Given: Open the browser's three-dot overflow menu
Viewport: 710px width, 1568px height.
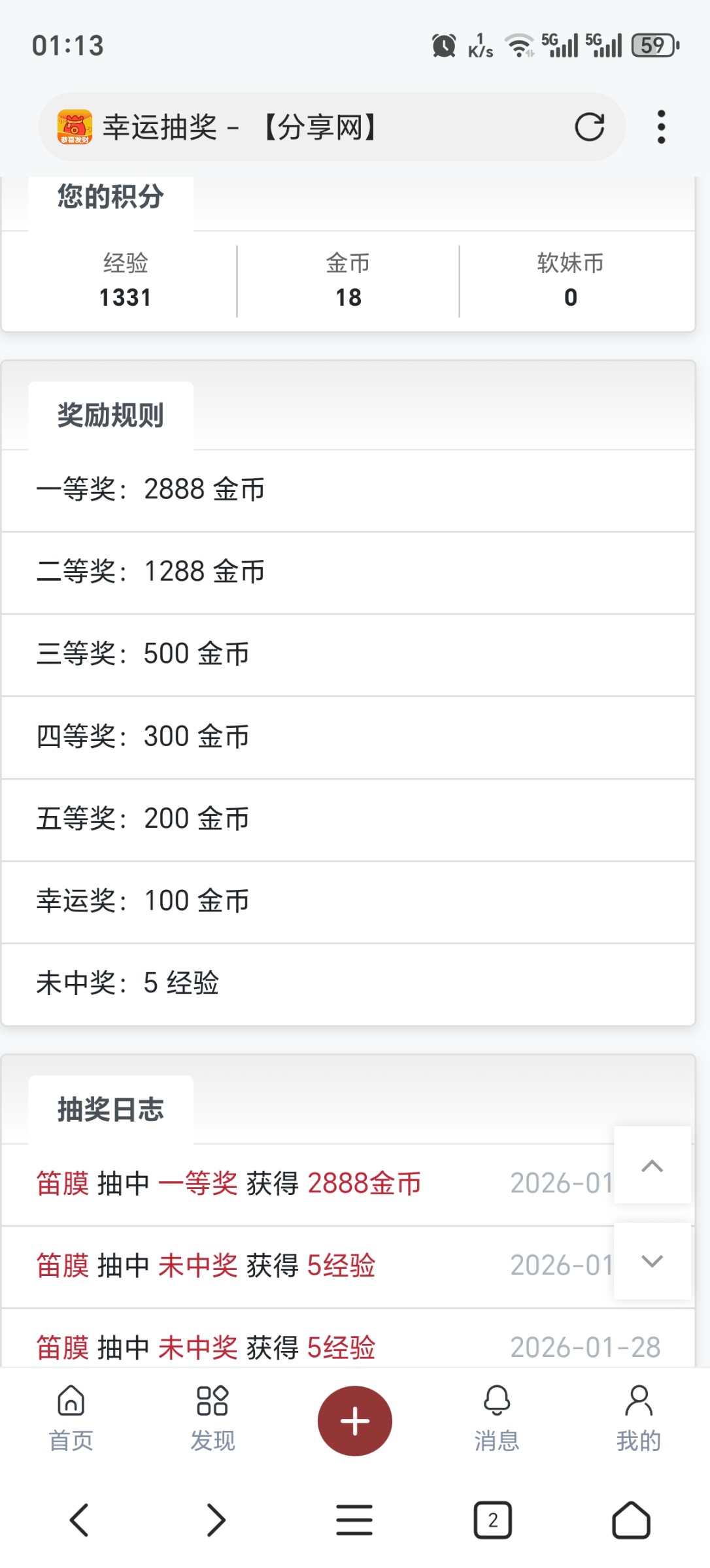Looking at the screenshot, I should 661,127.
